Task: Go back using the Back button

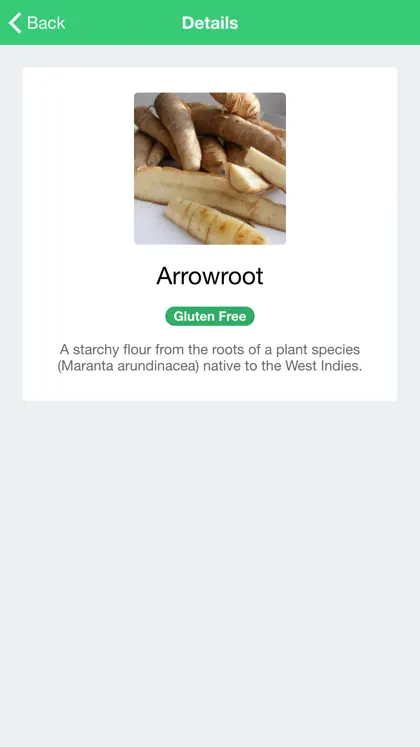Action: click(37, 23)
